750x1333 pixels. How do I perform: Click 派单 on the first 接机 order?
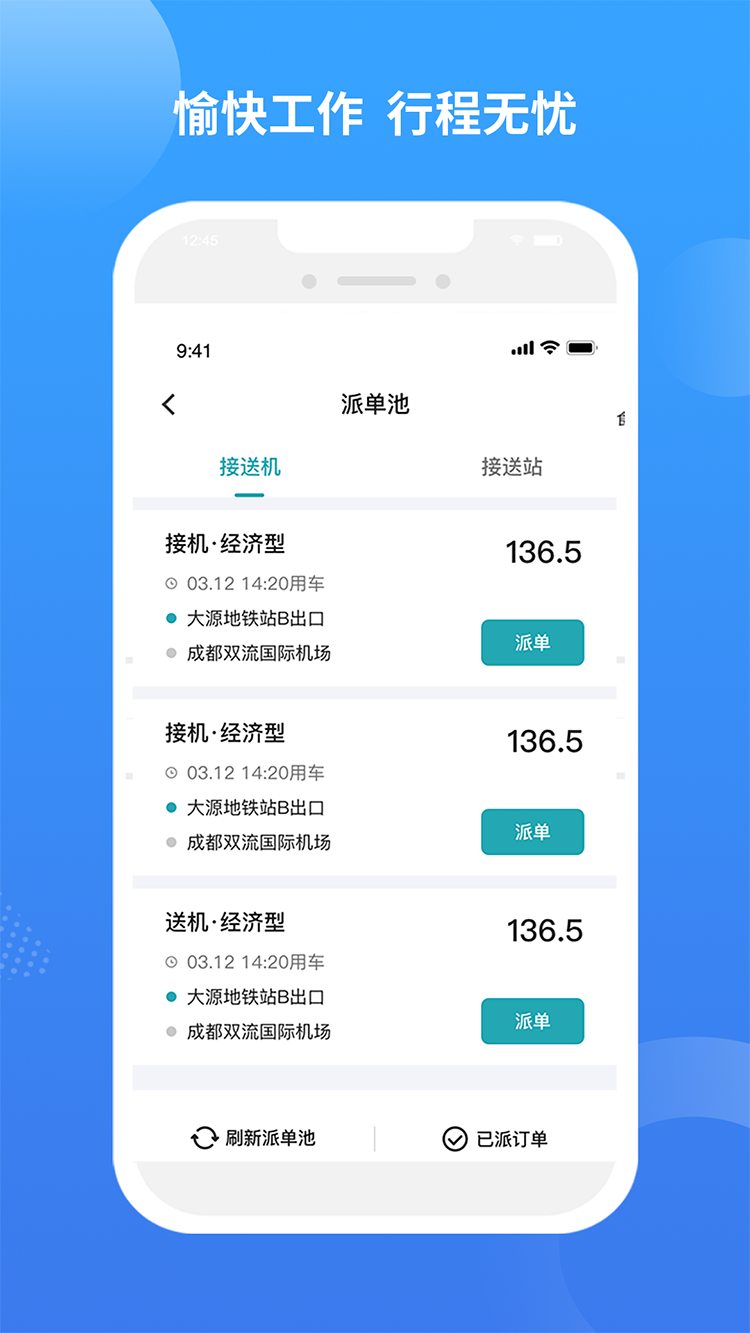click(x=533, y=642)
